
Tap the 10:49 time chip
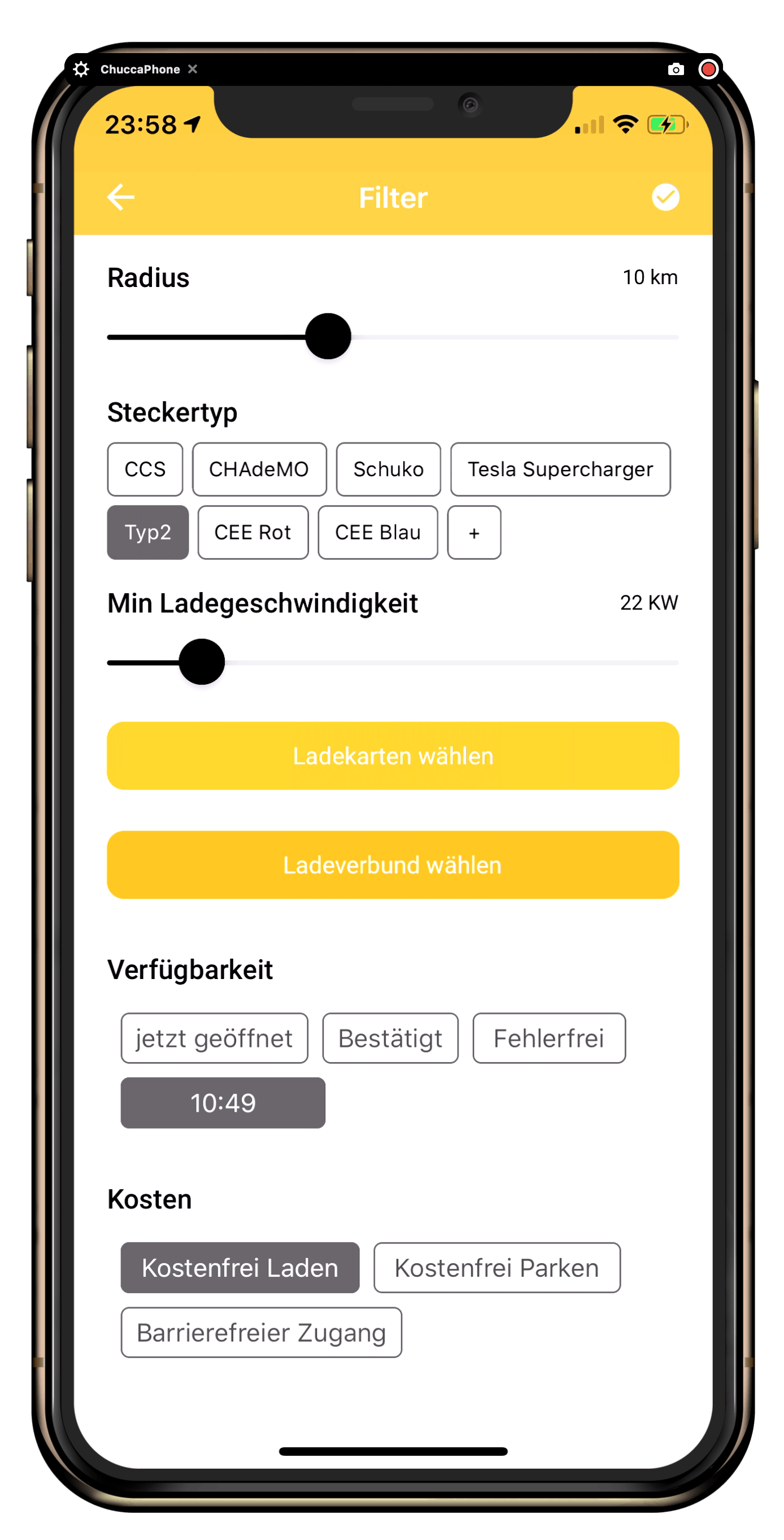[223, 1102]
